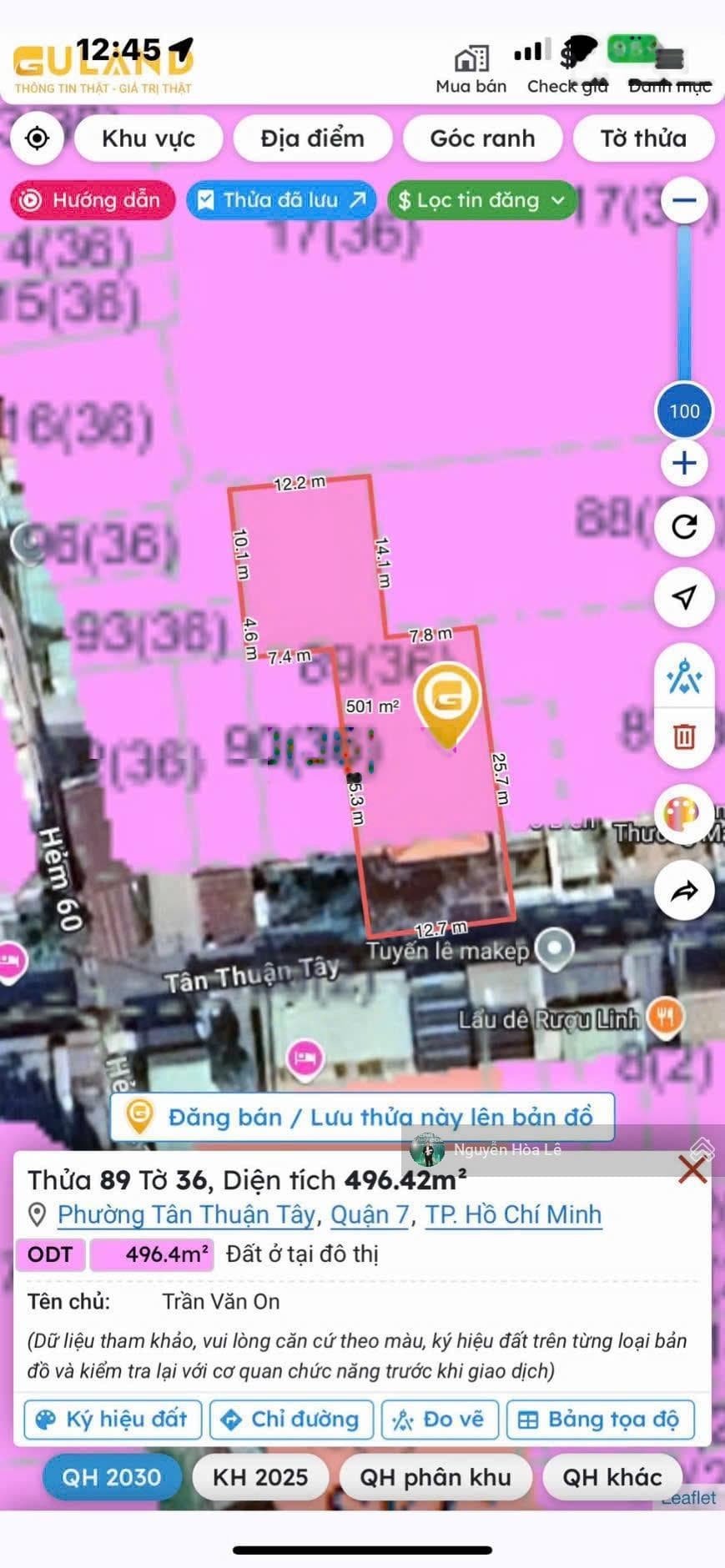Tap the Lầu dê Rượu Linh restaurant marker

[663, 1019]
